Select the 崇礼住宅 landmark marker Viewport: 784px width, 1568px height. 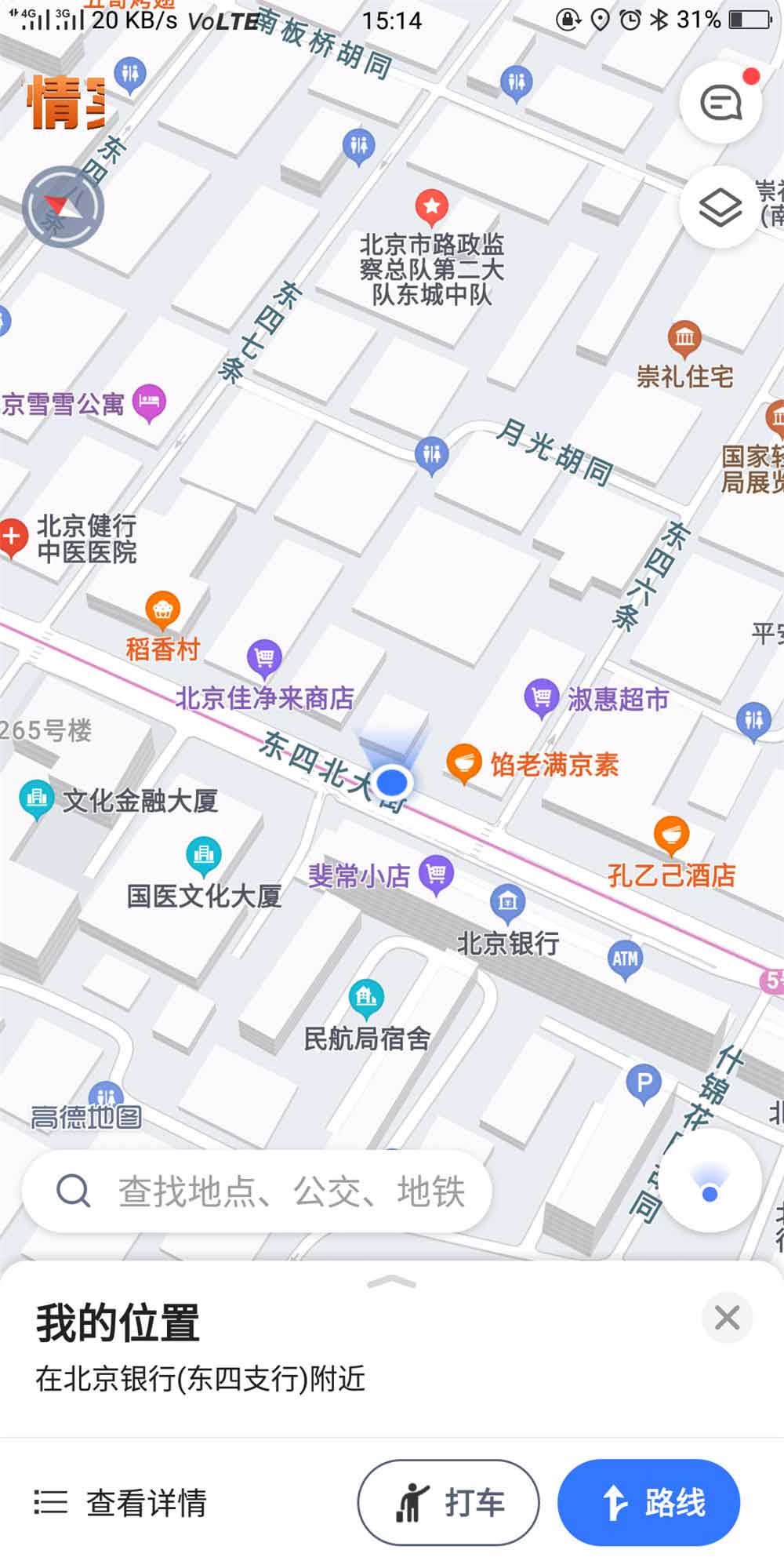coord(684,337)
